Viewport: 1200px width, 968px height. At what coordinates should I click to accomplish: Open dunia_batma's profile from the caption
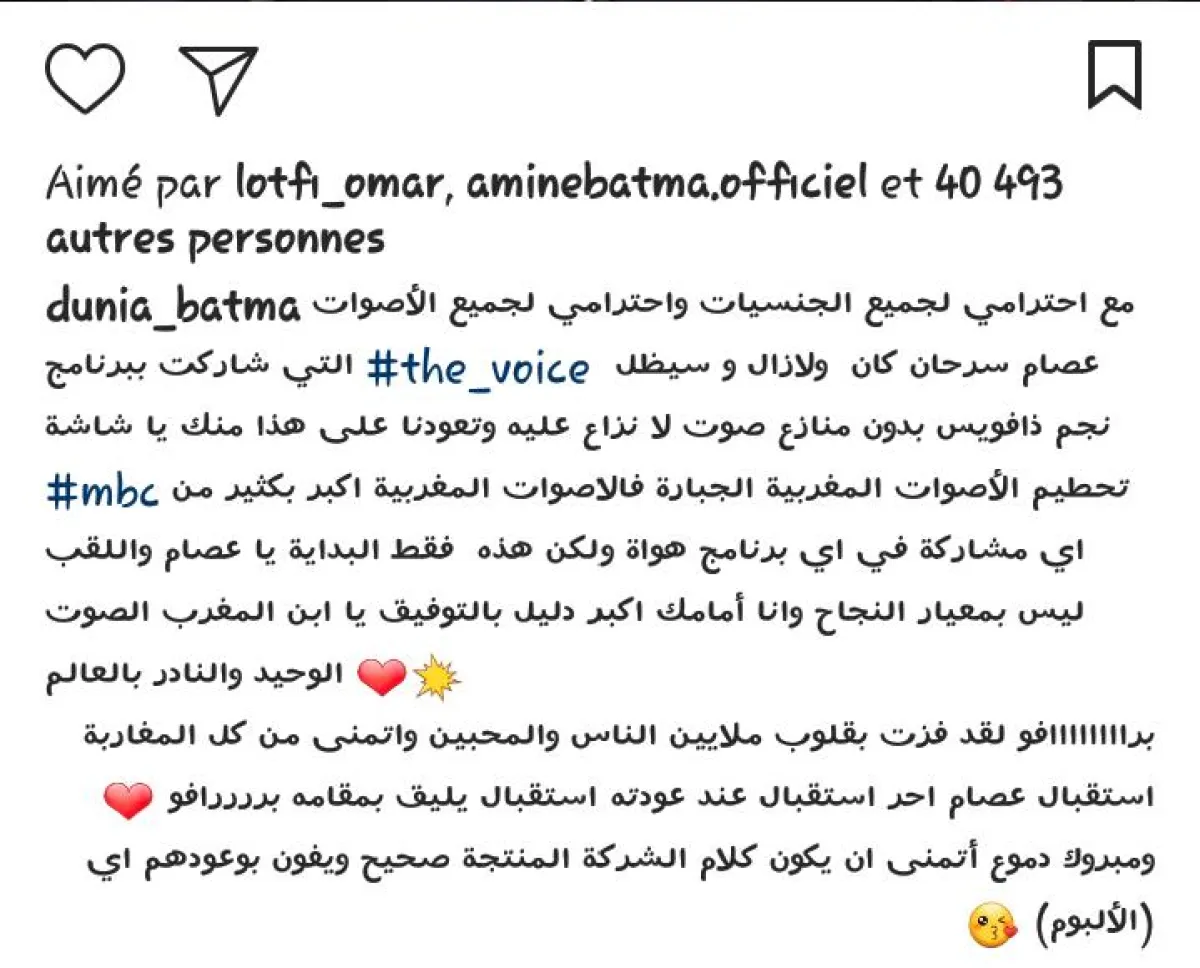[172, 307]
